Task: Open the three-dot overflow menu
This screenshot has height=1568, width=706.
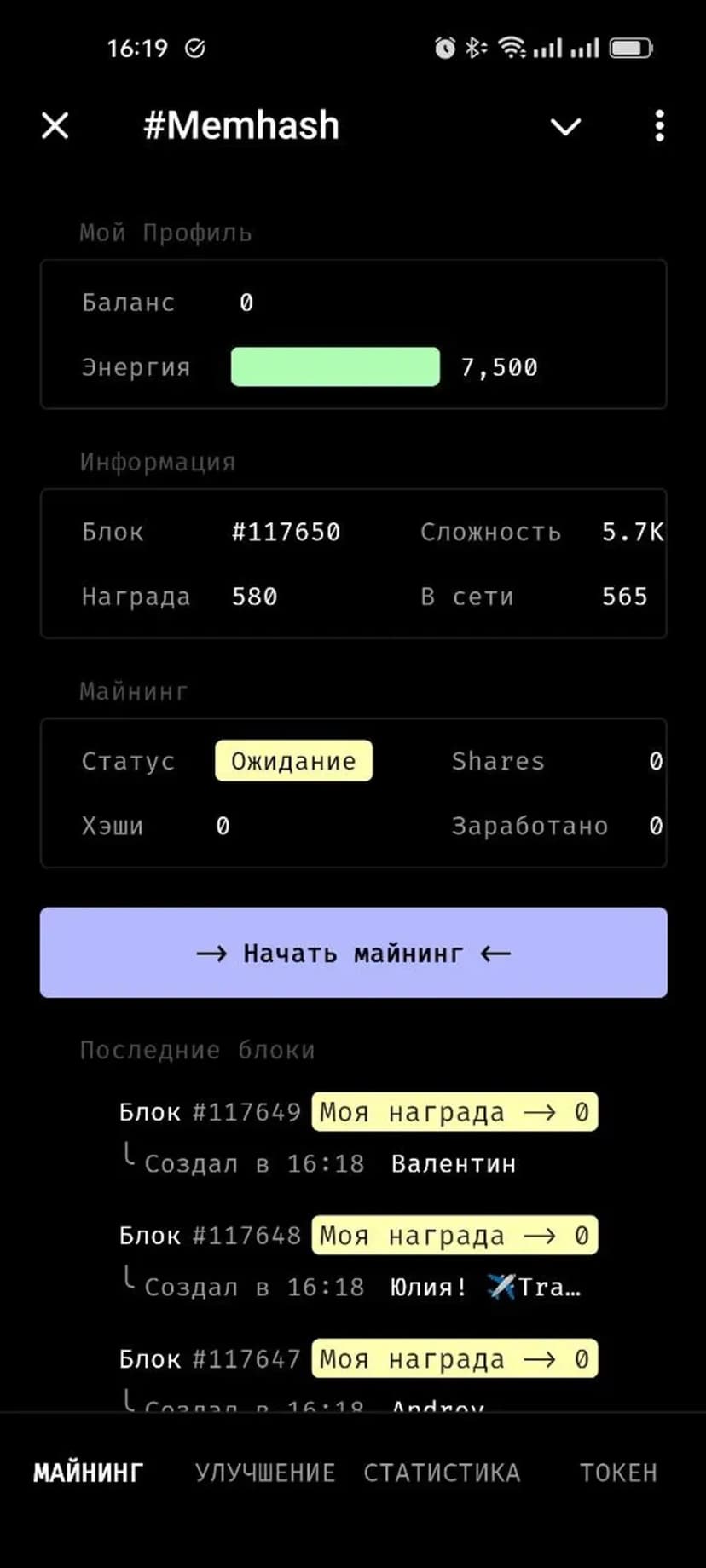Action: (659, 126)
